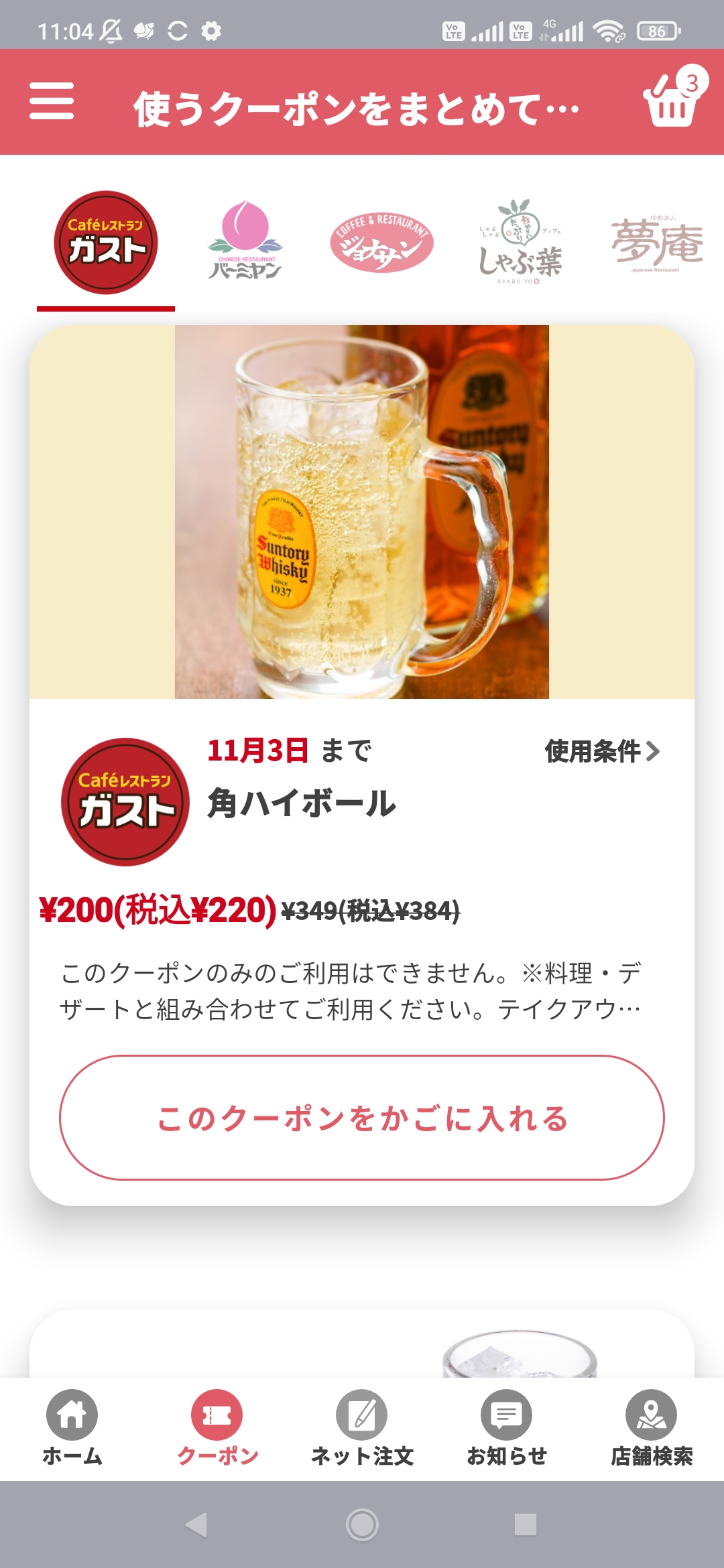Switch to the しゃぶ葉 brand tab

pos(520,241)
